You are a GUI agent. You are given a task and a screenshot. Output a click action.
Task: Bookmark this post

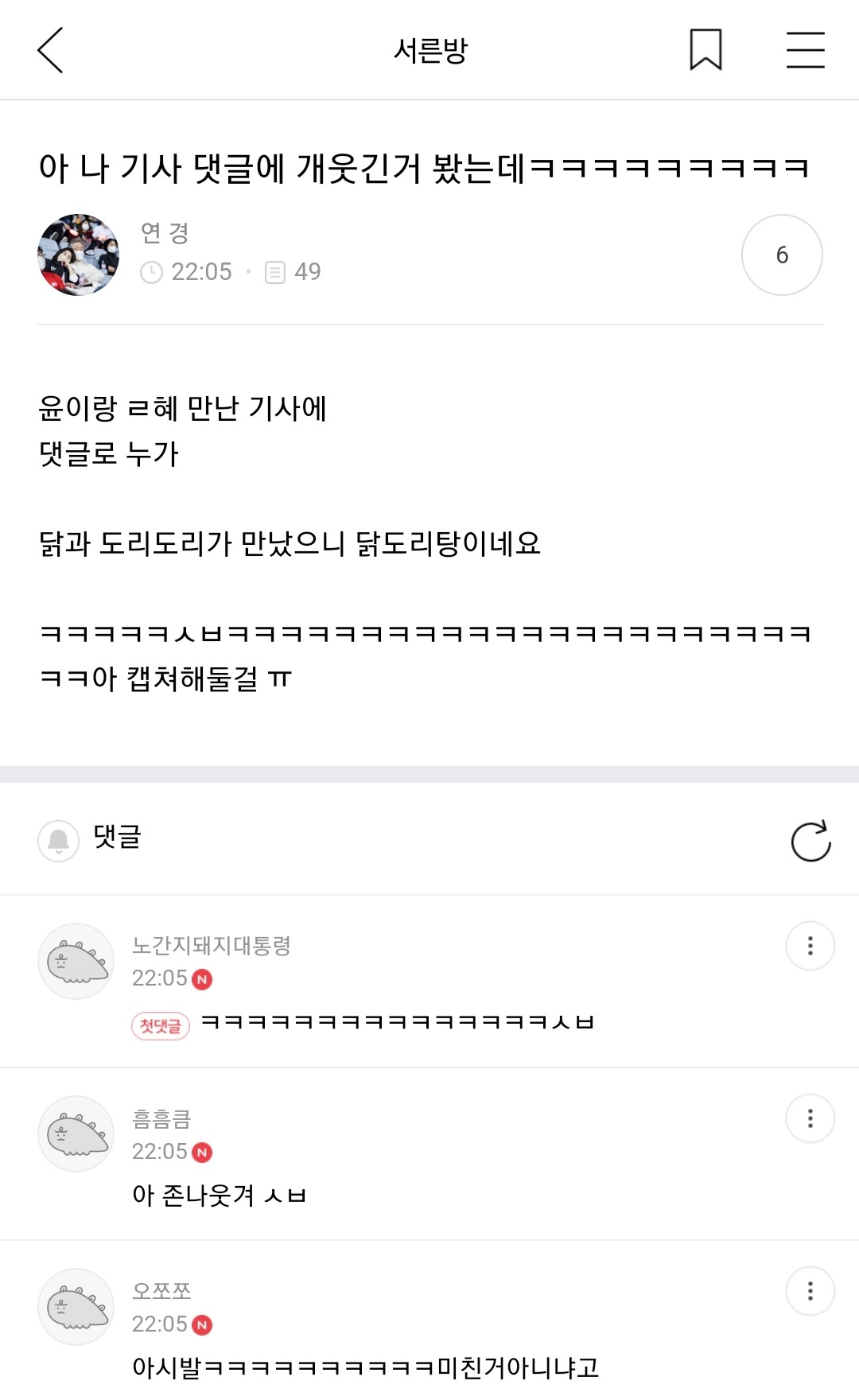coord(705,50)
